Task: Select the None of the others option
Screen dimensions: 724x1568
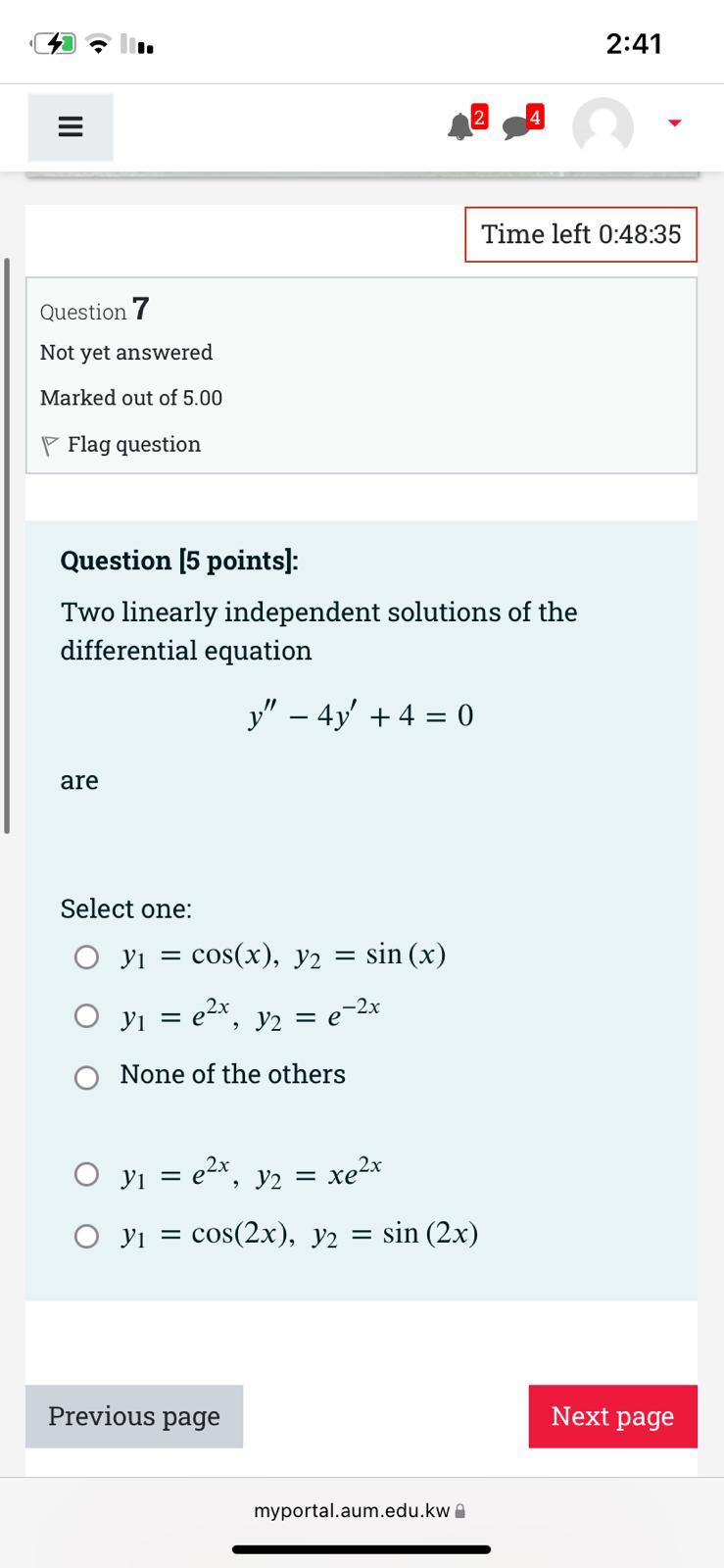Action: (86, 1077)
